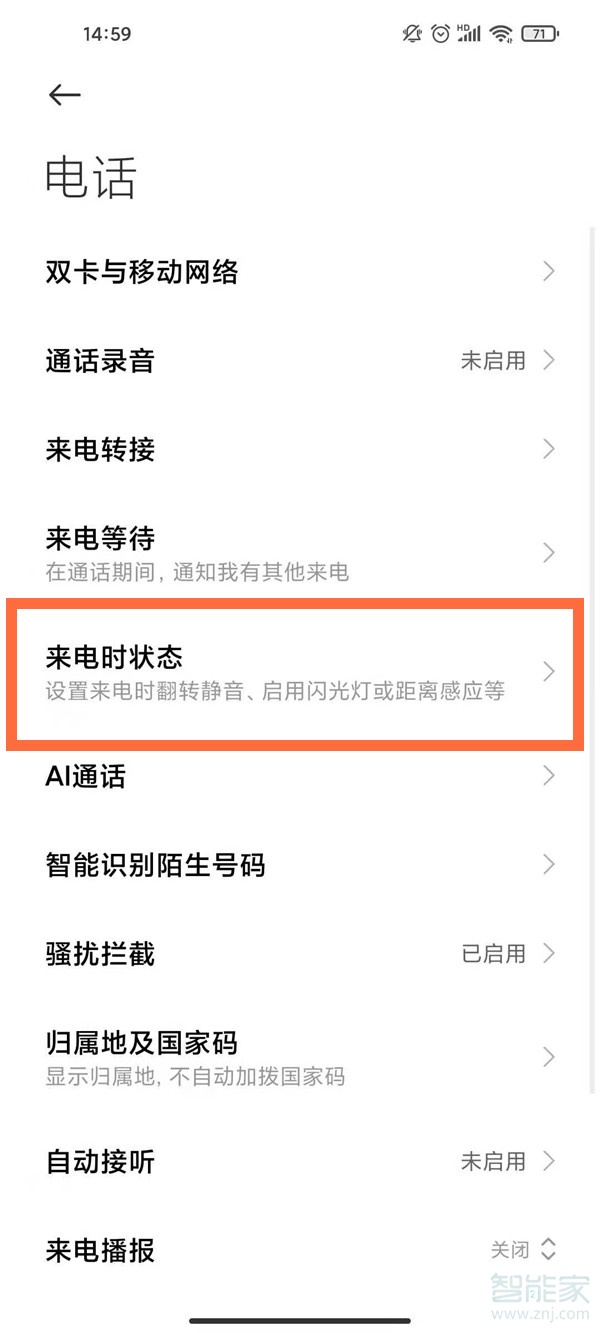Open AI通话 settings
Viewport: 600px width, 1333px height.
[x=300, y=775]
